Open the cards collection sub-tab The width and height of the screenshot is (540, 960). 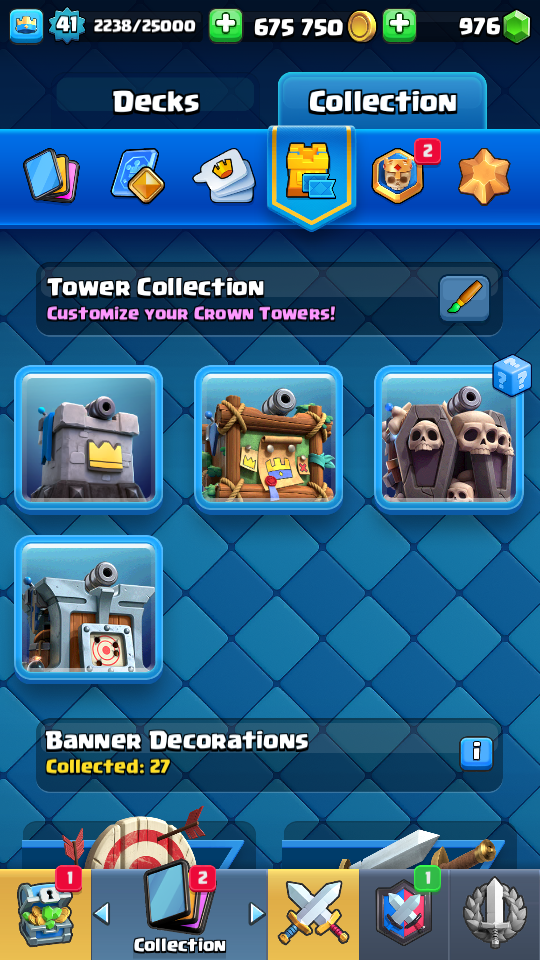pos(51,176)
